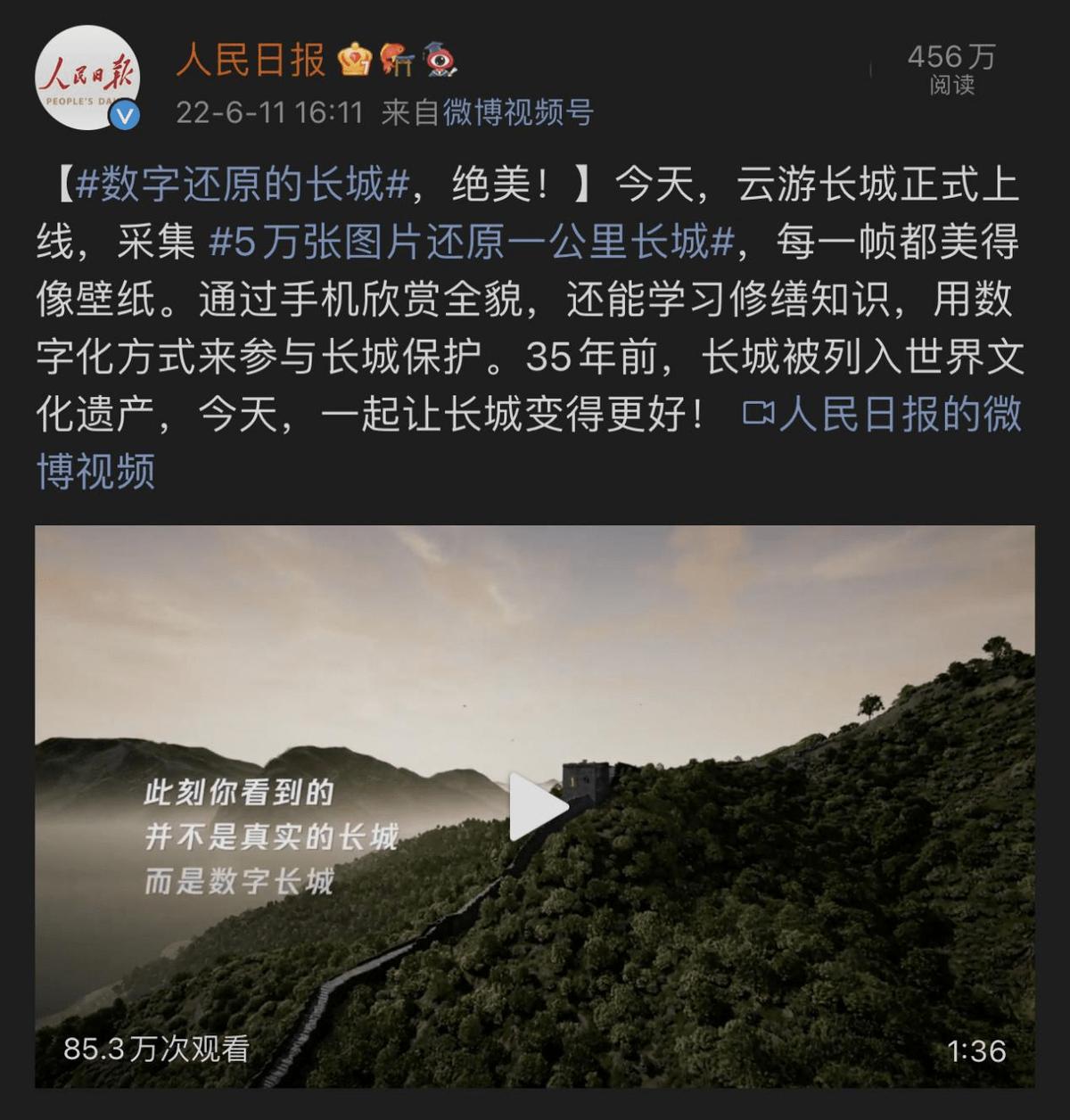Click the Weibo eye logo inside the graduation badge
The height and width of the screenshot is (1120, 1070).
[442, 61]
